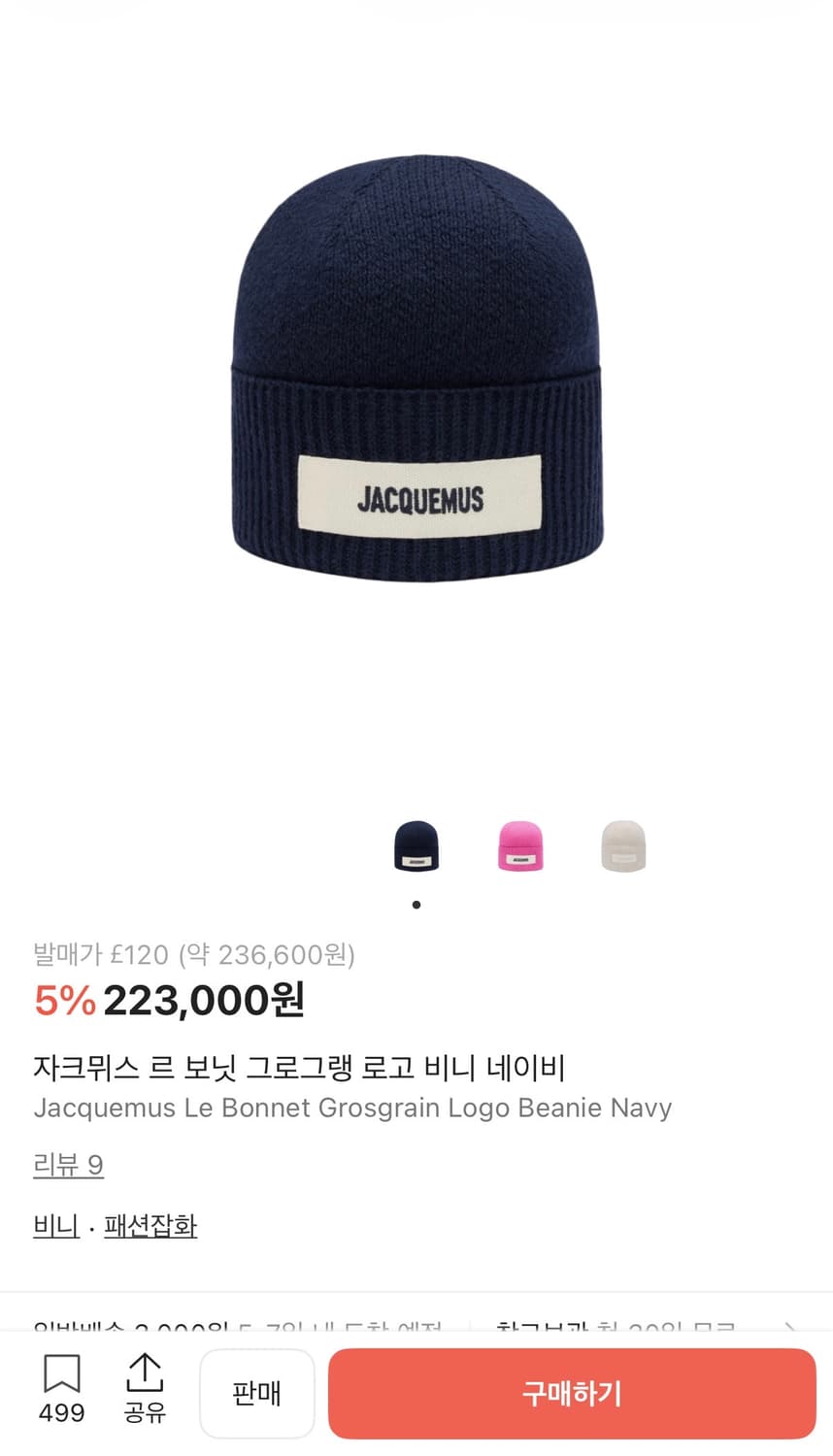The width and height of the screenshot is (833, 1456).
Task: Open the 비니 category link
Action: 54,1225
